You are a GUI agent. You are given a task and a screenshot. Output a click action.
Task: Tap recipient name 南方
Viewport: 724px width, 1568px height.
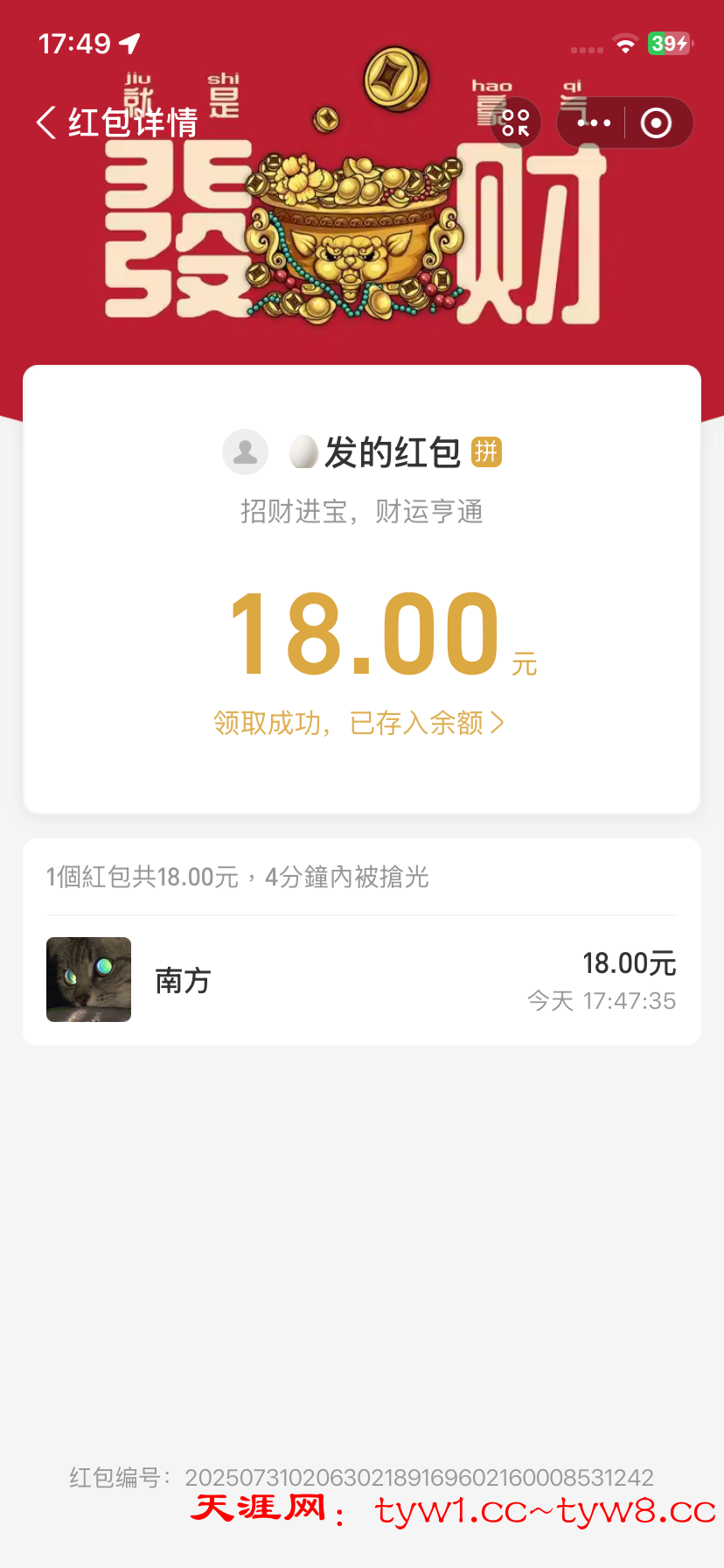click(x=183, y=980)
